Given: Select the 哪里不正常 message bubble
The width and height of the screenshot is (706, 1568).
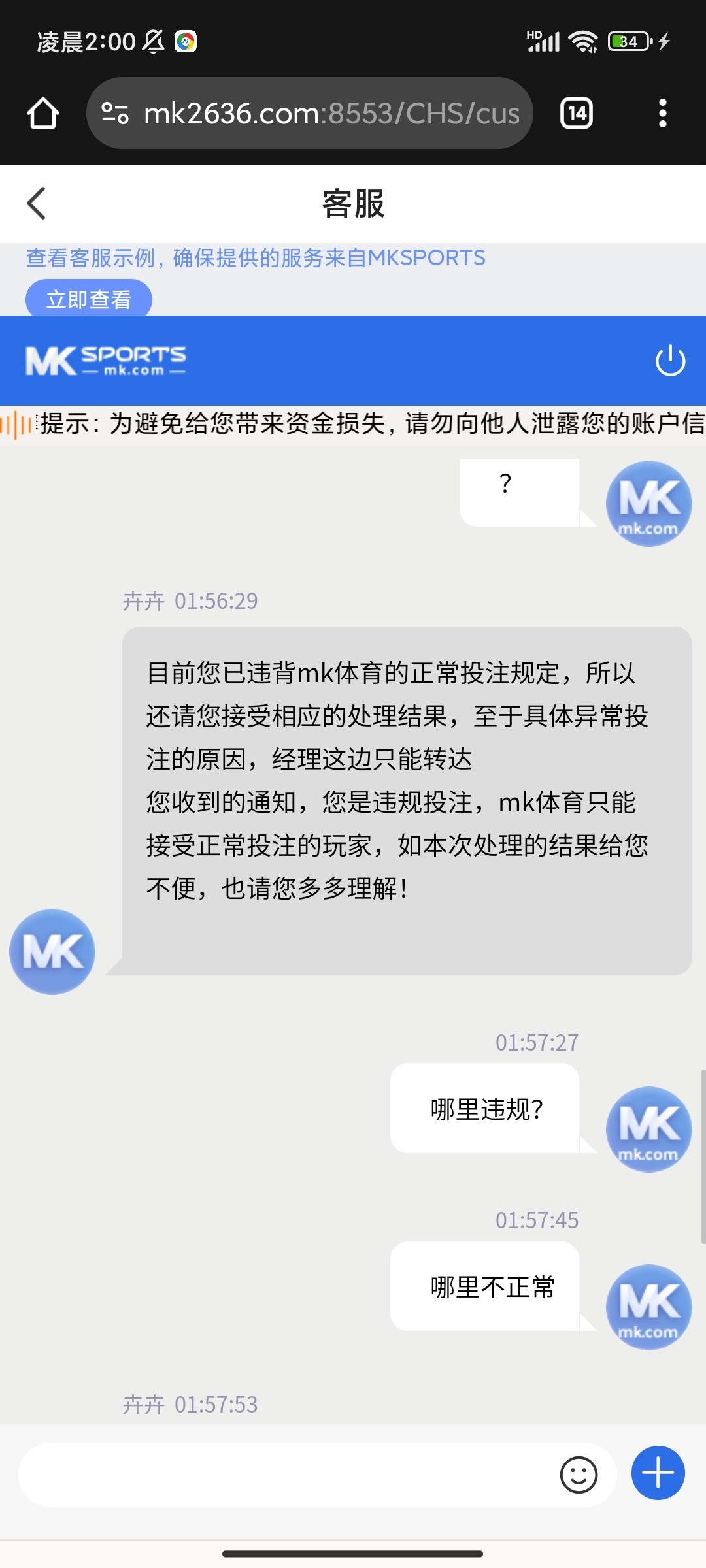Looking at the screenshot, I should tap(486, 1286).
